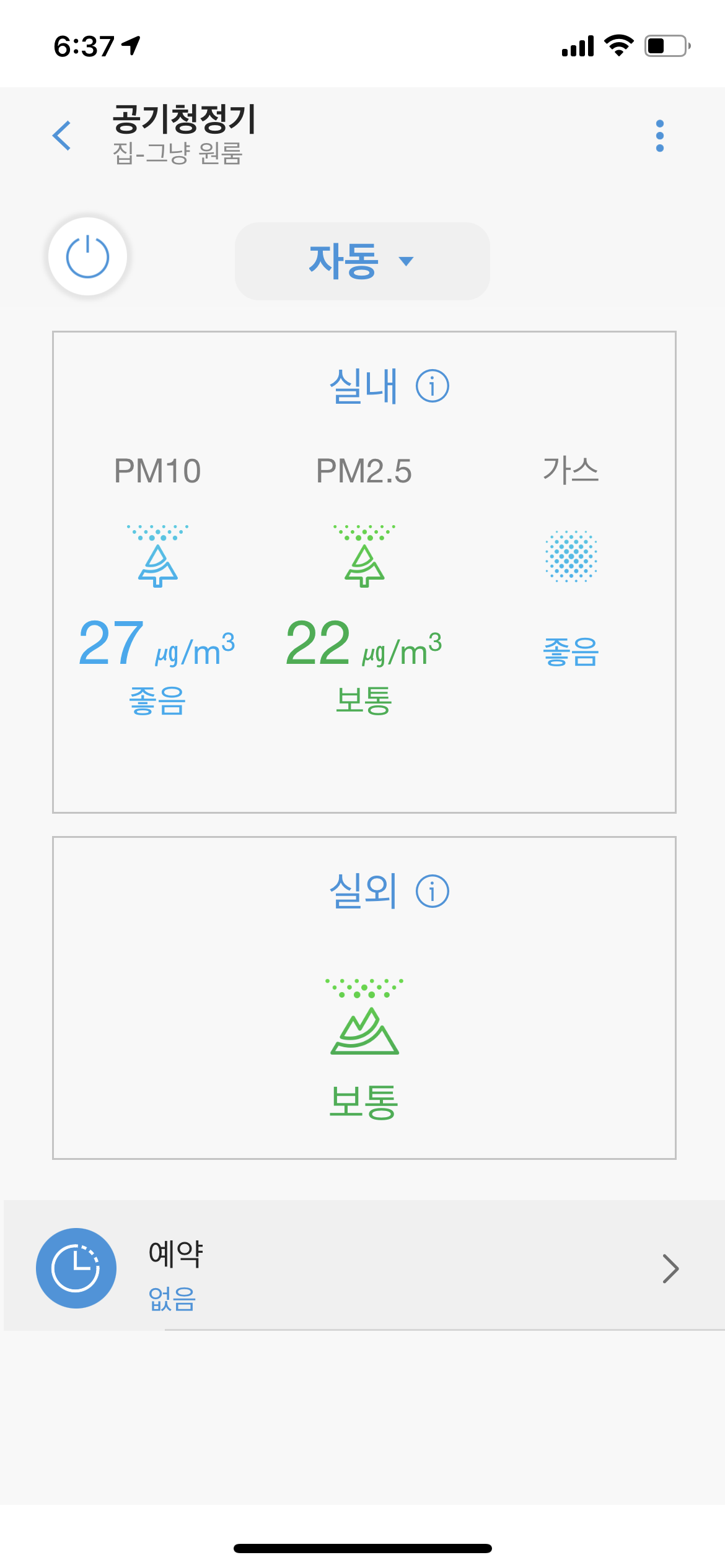
Task: Open the 자동 mode dropdown
Action: tap(362, 261)
